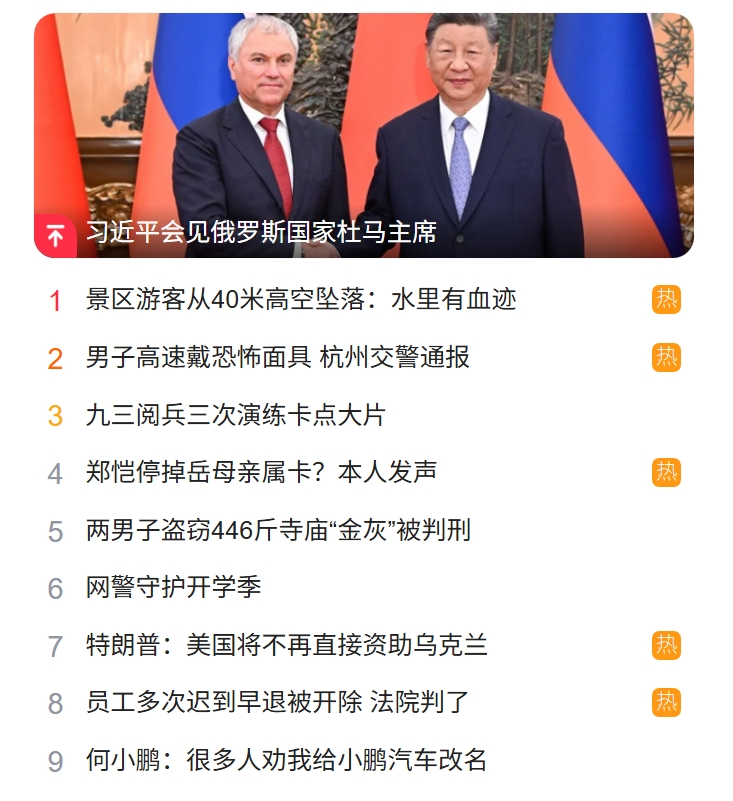View 男子高速戴恐怖面具 杭州交警通报

[278, 357]
